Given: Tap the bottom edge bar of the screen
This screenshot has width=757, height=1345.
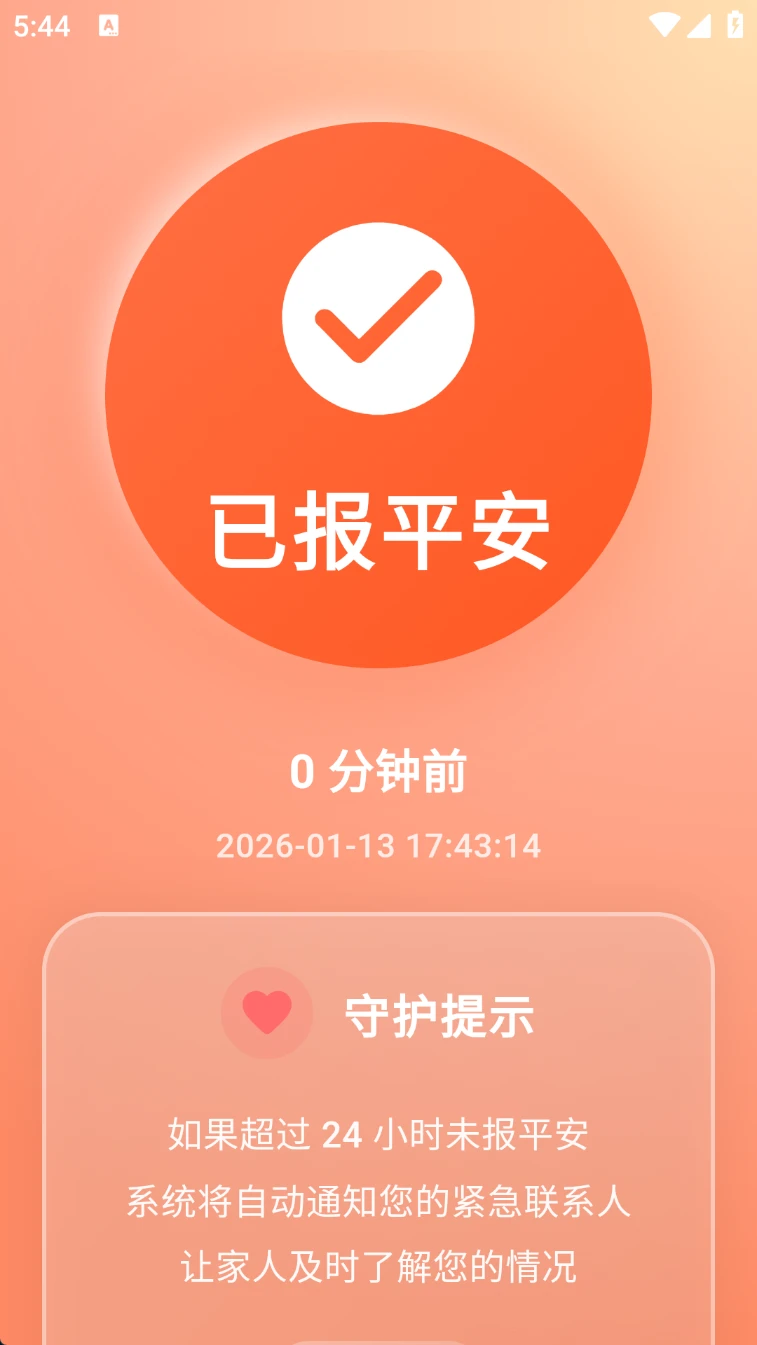Looking at the screenshot, I should coord(378,1340).
